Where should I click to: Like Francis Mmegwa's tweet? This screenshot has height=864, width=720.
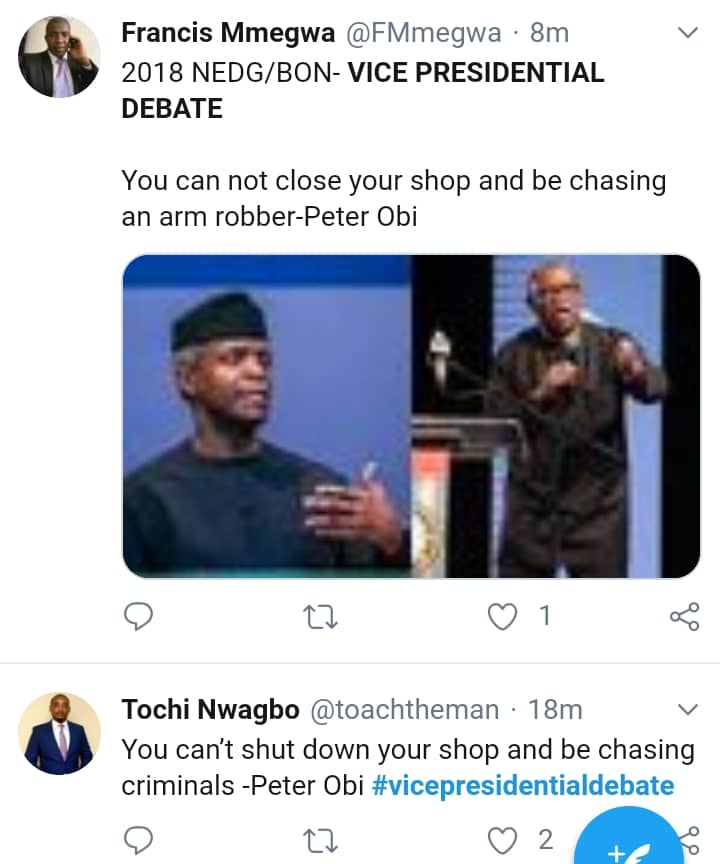click(x=501, y=617)
